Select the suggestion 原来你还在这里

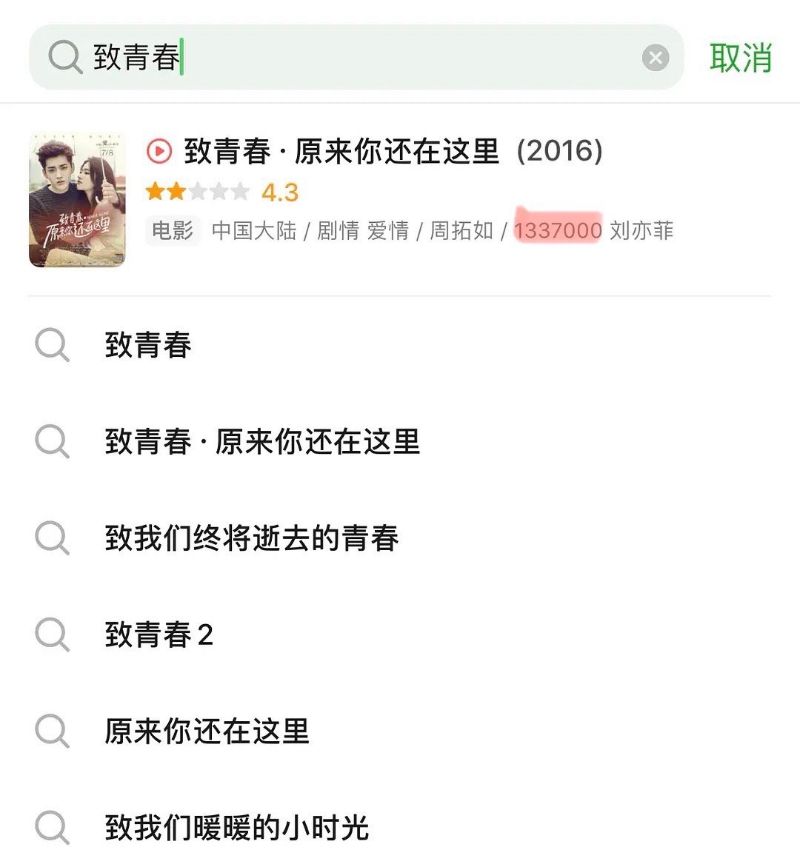[207, 731]
